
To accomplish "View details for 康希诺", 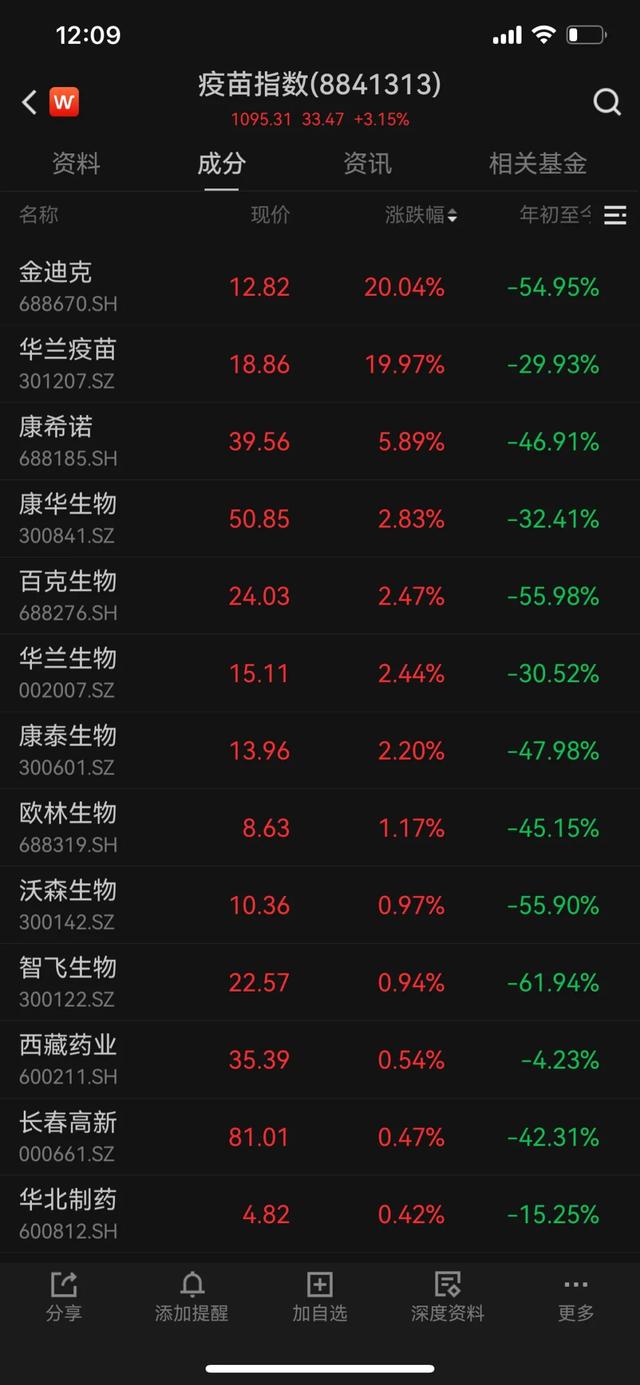I will click(x=320, y=442).
